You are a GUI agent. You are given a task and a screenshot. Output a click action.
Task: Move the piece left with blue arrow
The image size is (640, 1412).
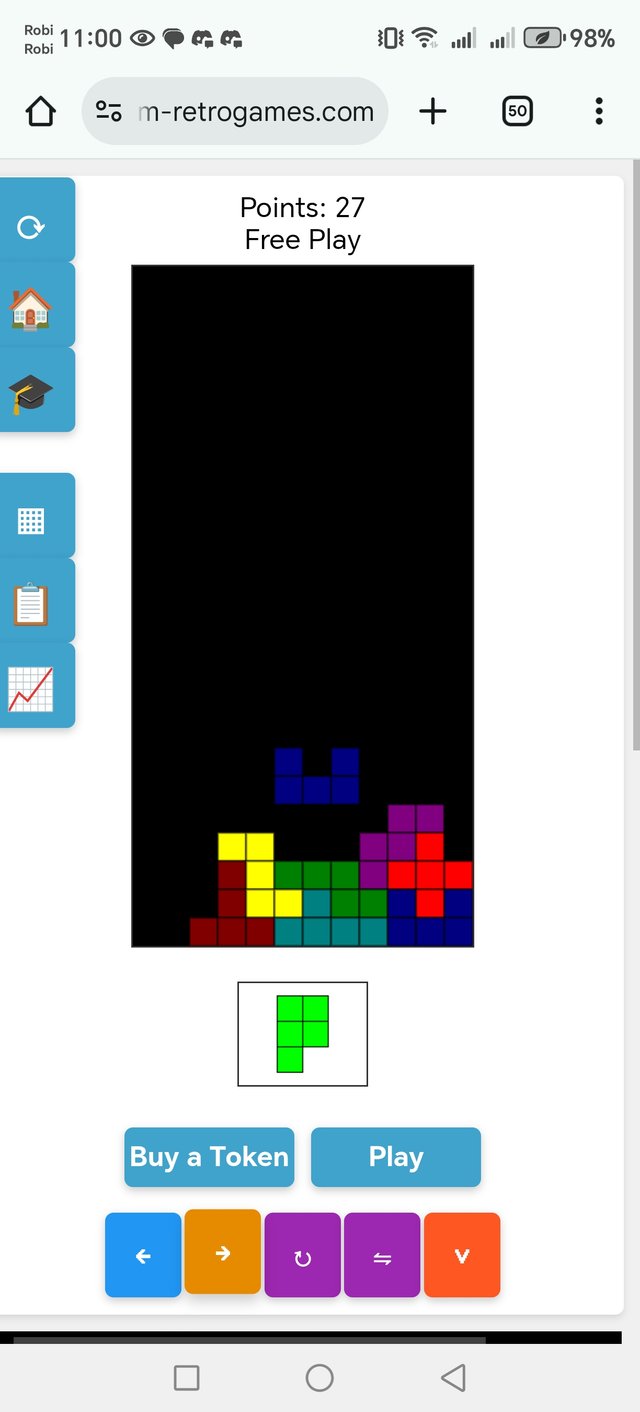[x=143, y=1256]
